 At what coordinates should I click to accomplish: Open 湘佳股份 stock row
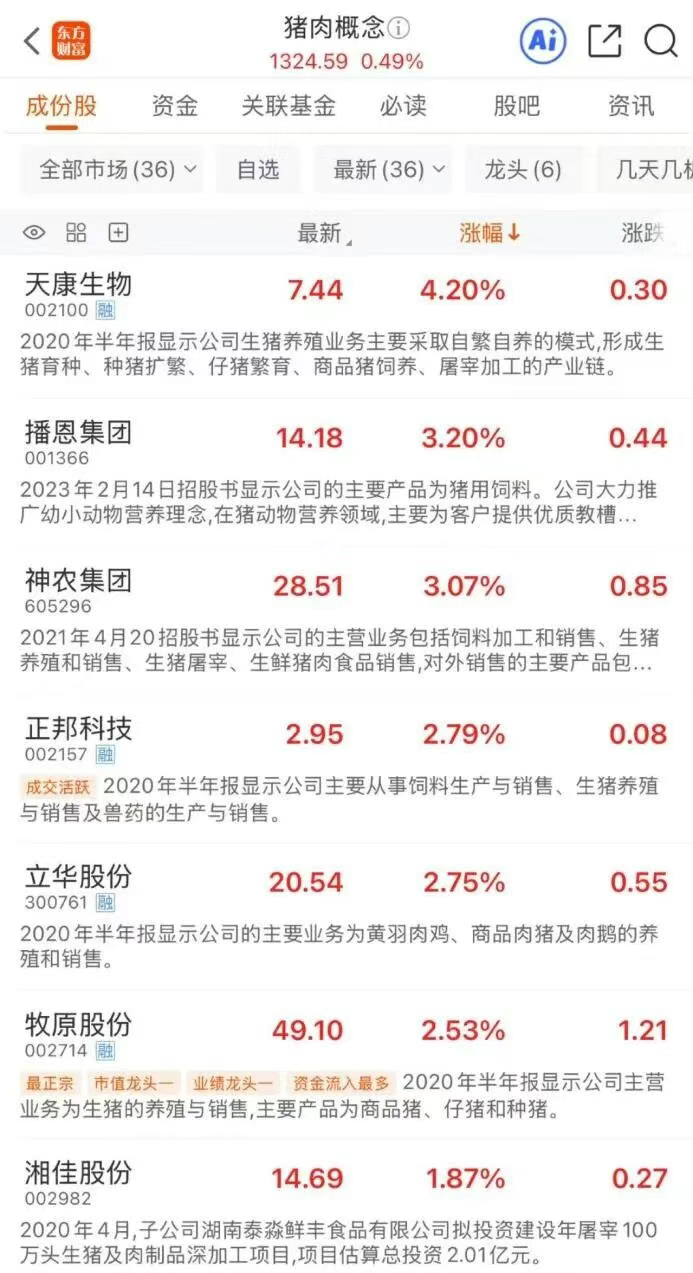click(78, 1173)
